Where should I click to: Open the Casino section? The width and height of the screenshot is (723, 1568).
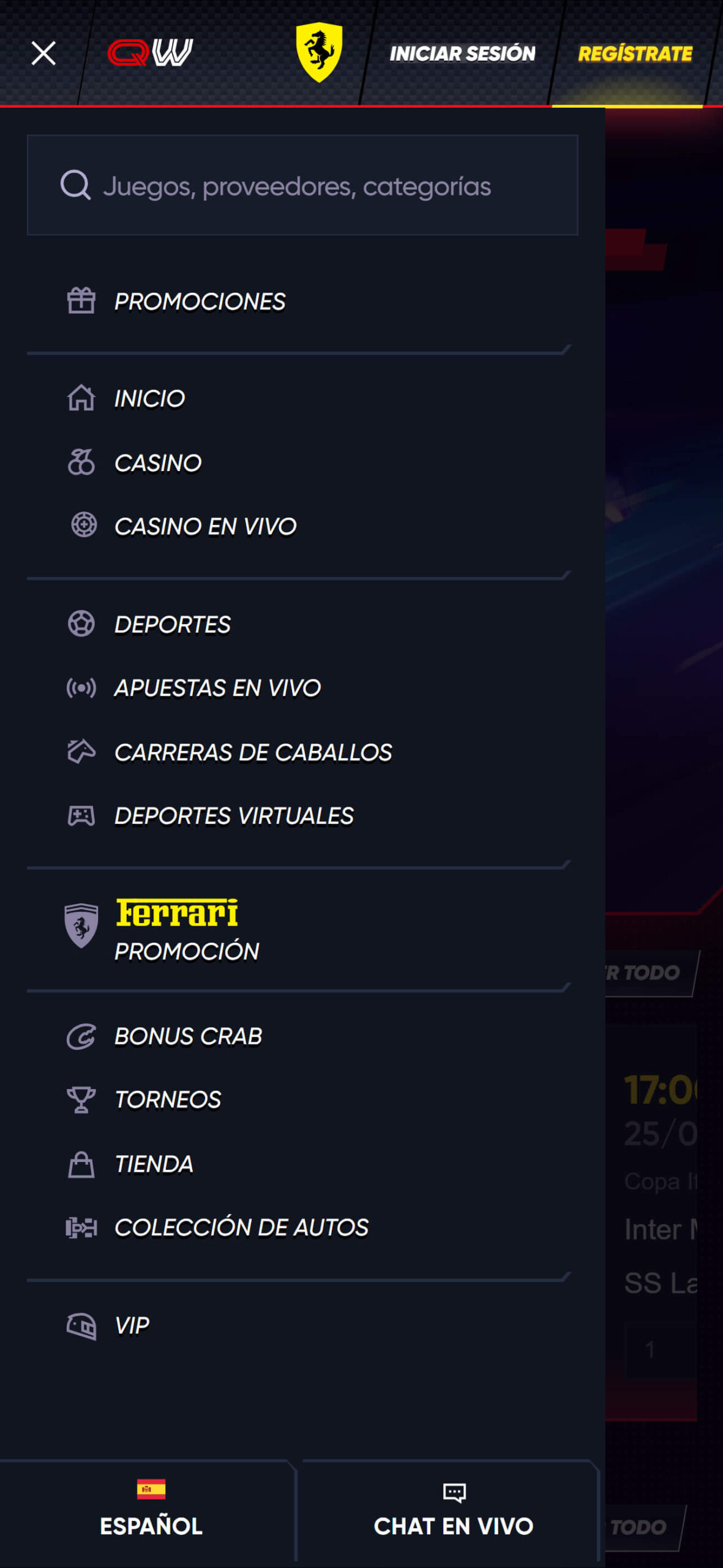(299, 462)
